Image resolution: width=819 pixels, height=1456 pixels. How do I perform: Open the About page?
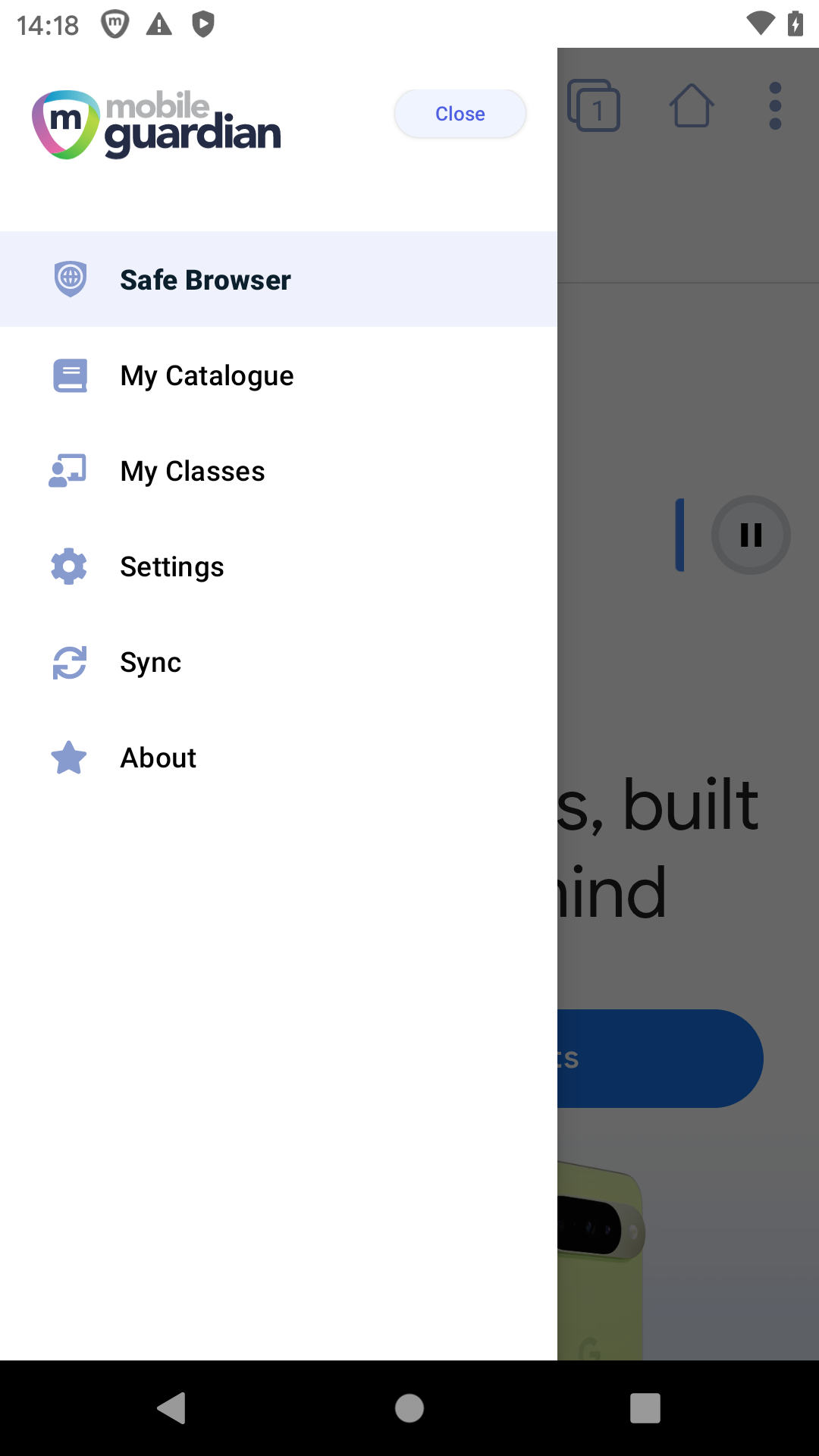click(x=158, y=758)
